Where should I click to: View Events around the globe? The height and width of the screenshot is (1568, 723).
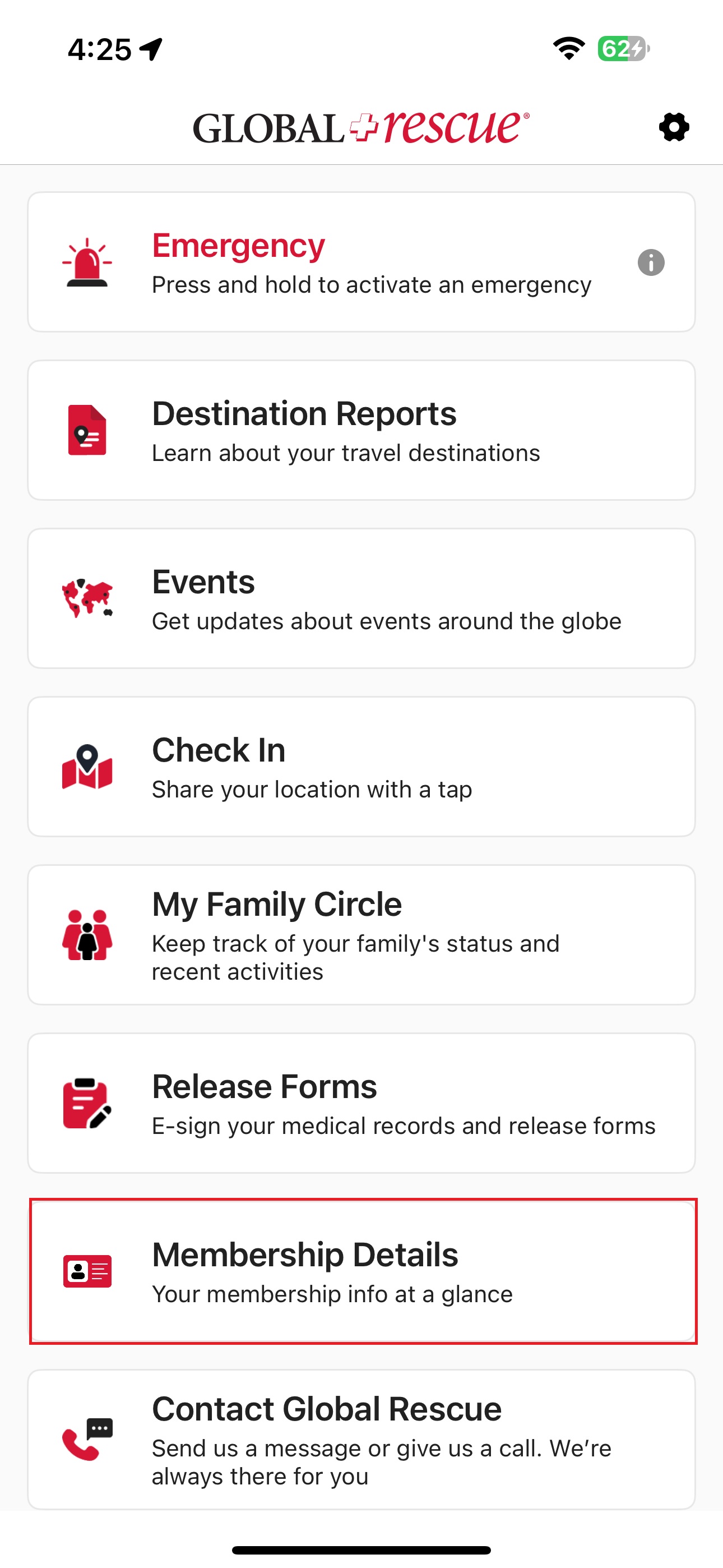tap(361, 598)
